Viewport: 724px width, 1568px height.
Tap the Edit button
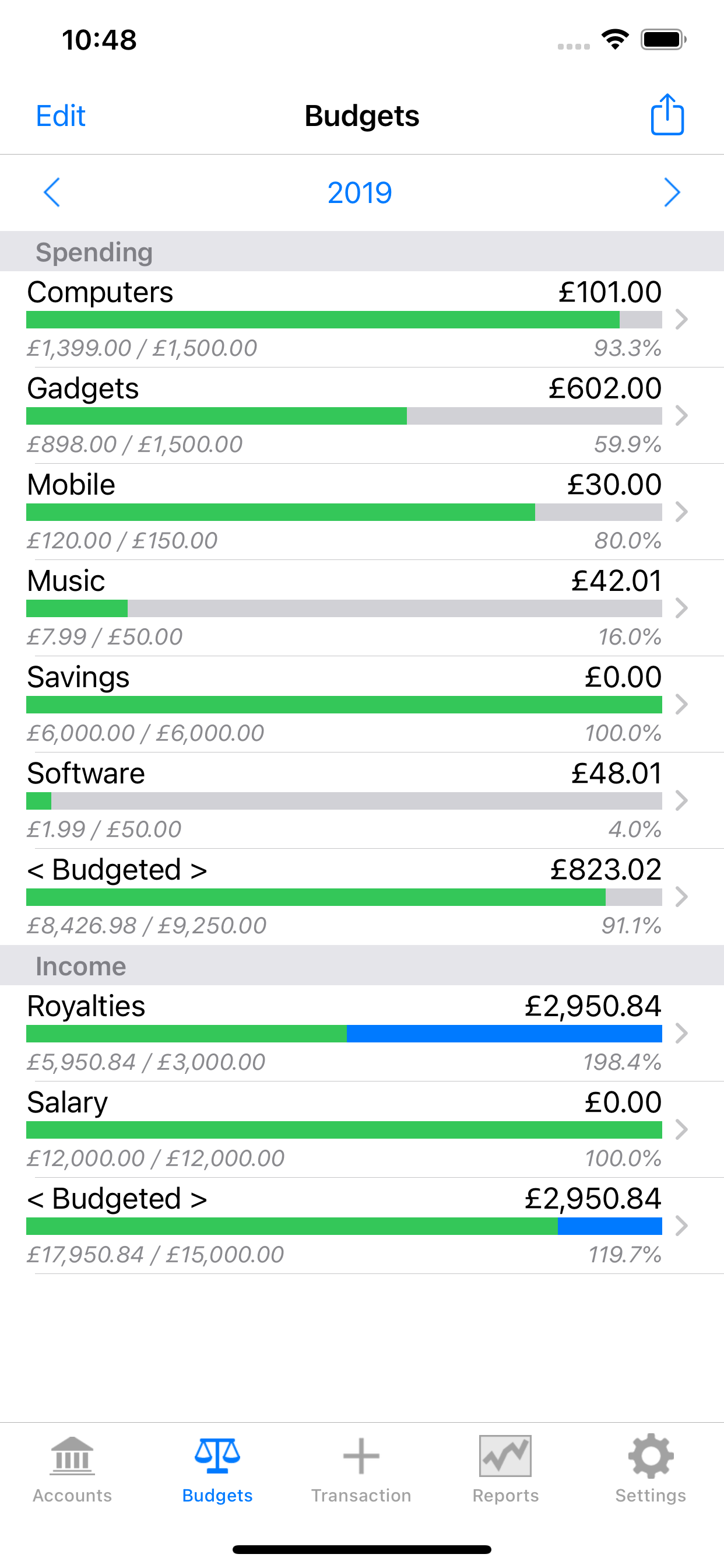click(x=60, y=116)
